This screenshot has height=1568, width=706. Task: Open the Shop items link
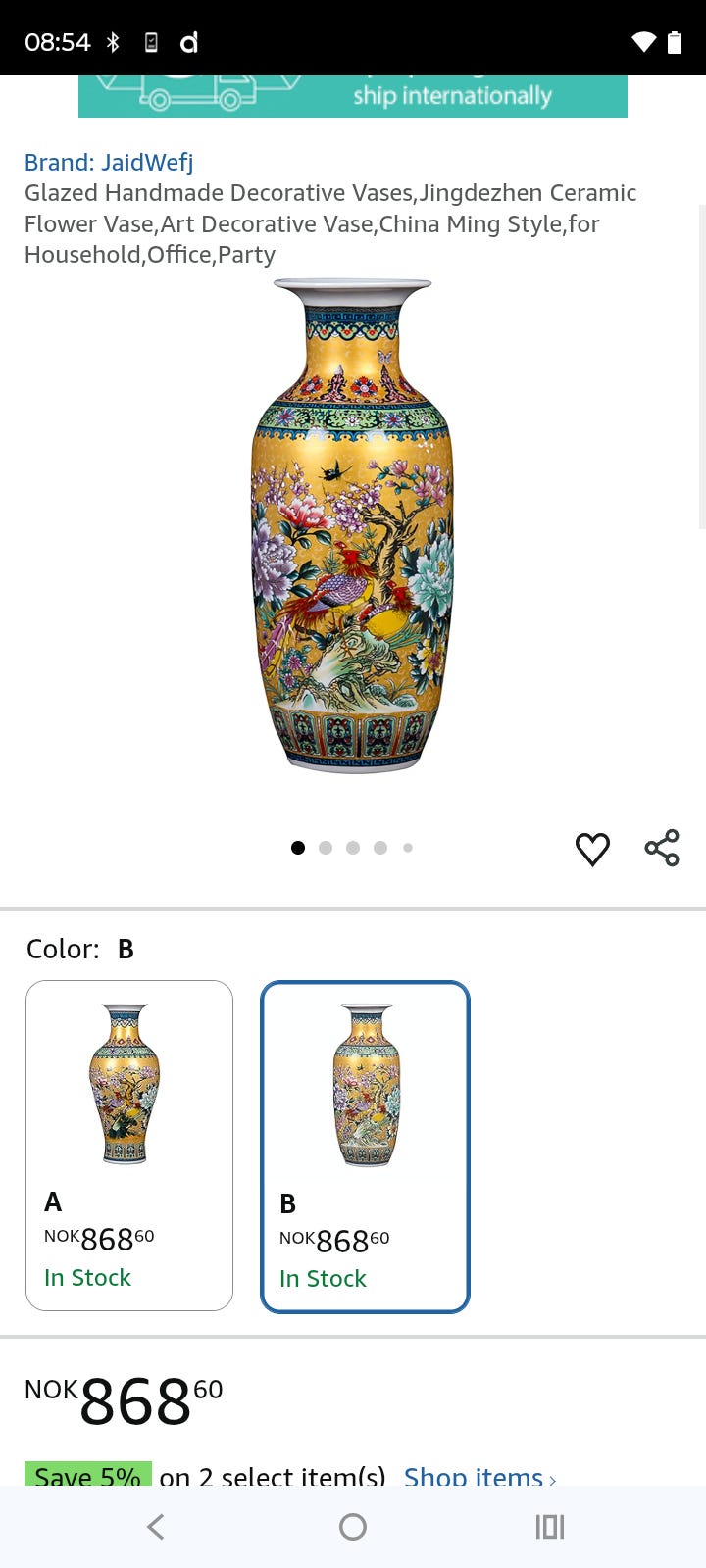[479, 1476]
